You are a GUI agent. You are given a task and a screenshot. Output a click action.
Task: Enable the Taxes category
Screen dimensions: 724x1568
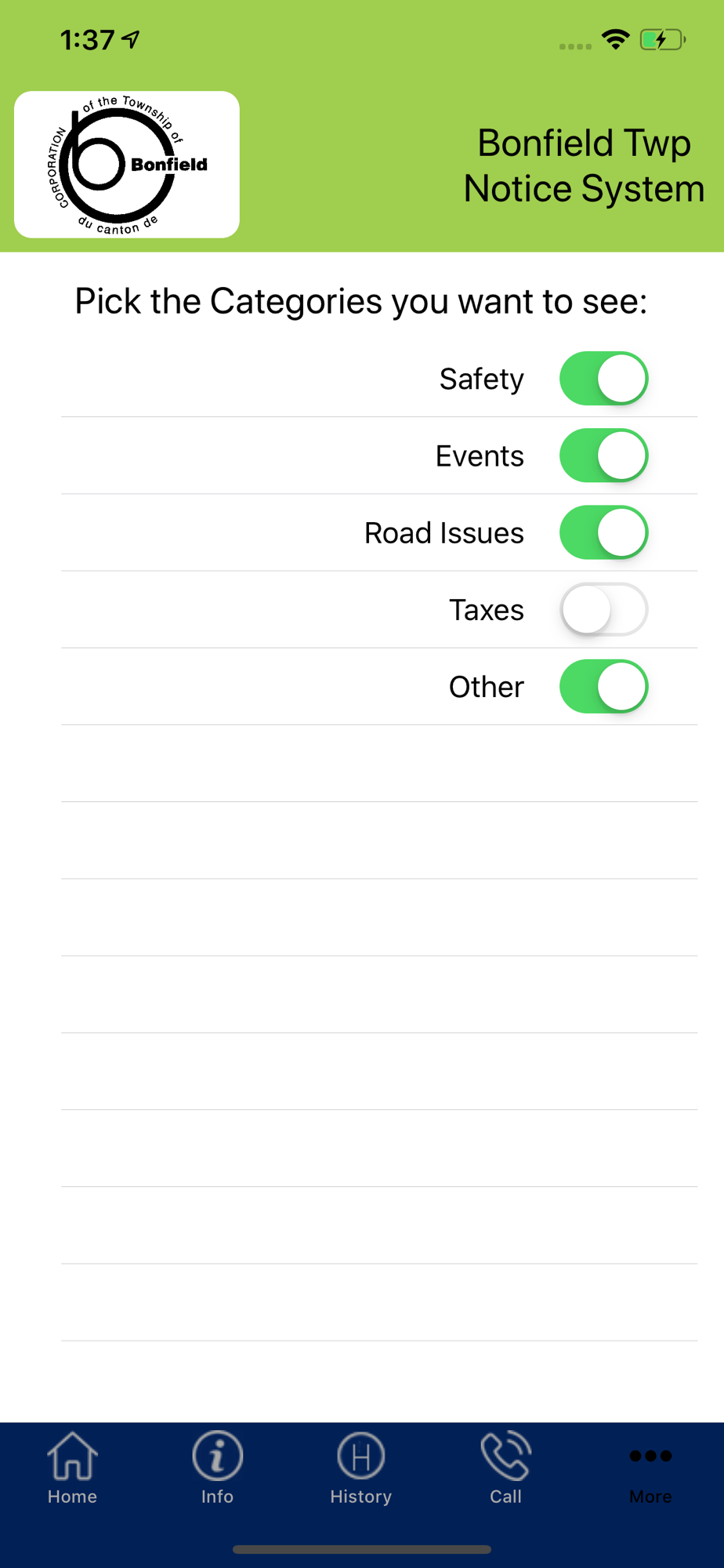(603, 609)
